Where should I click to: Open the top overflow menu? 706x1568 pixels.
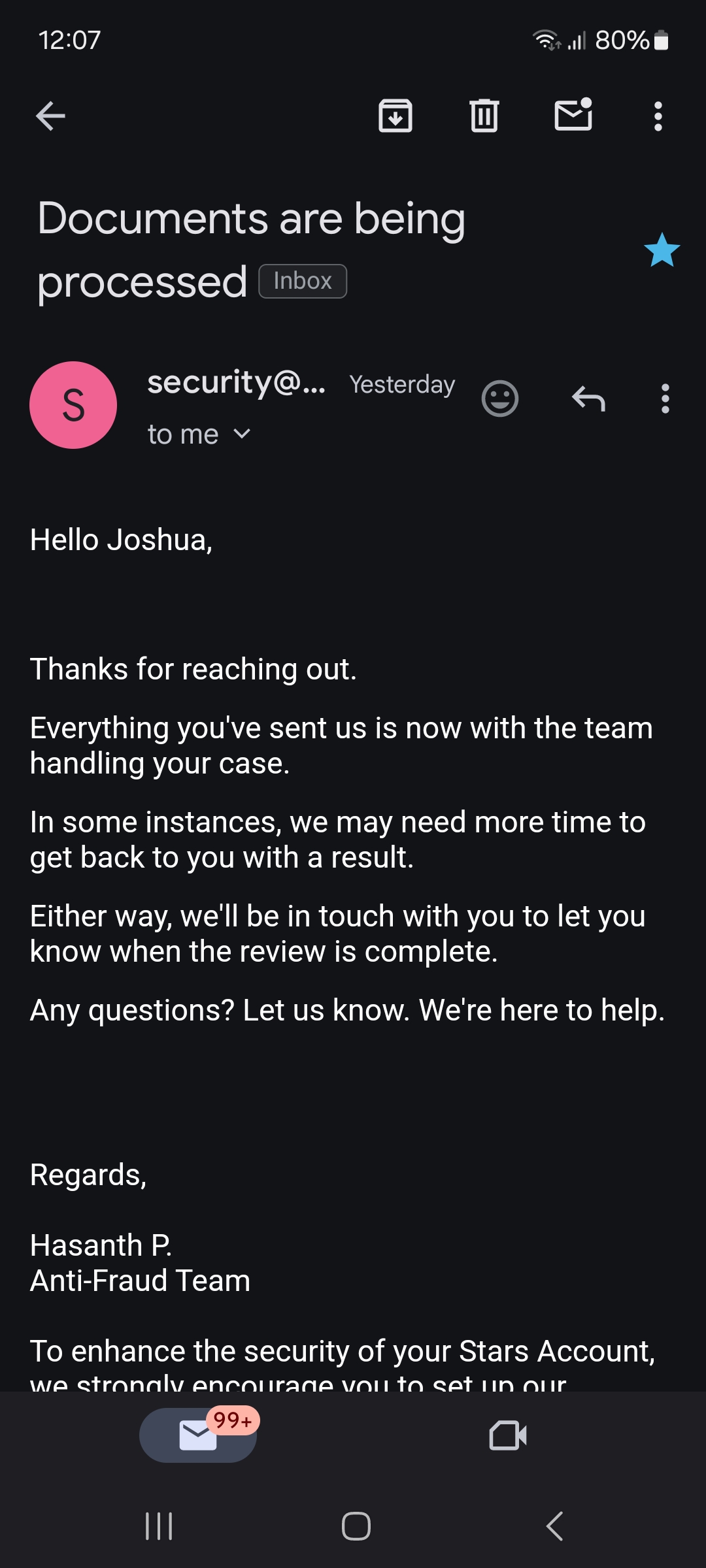coord(658,116)
